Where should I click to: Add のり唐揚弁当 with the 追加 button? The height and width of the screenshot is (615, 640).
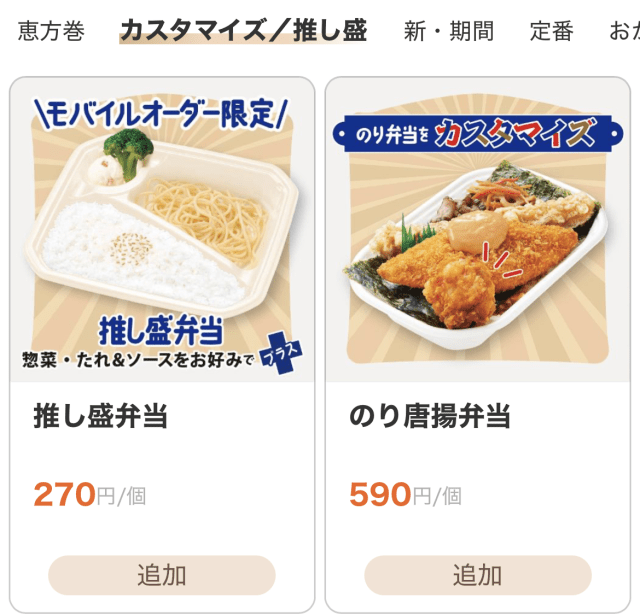[x=478, y=575]
